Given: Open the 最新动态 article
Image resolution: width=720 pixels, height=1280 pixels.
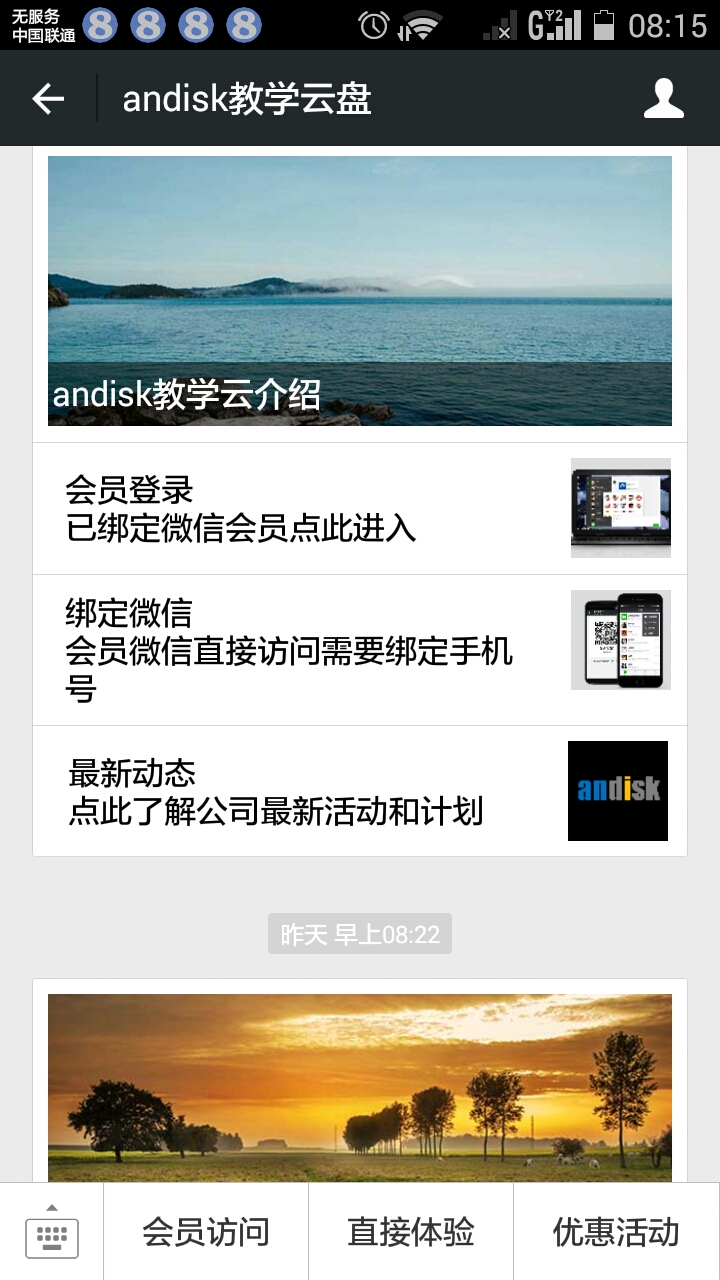Looking at the screenshot, I should [x=360, y=791].
